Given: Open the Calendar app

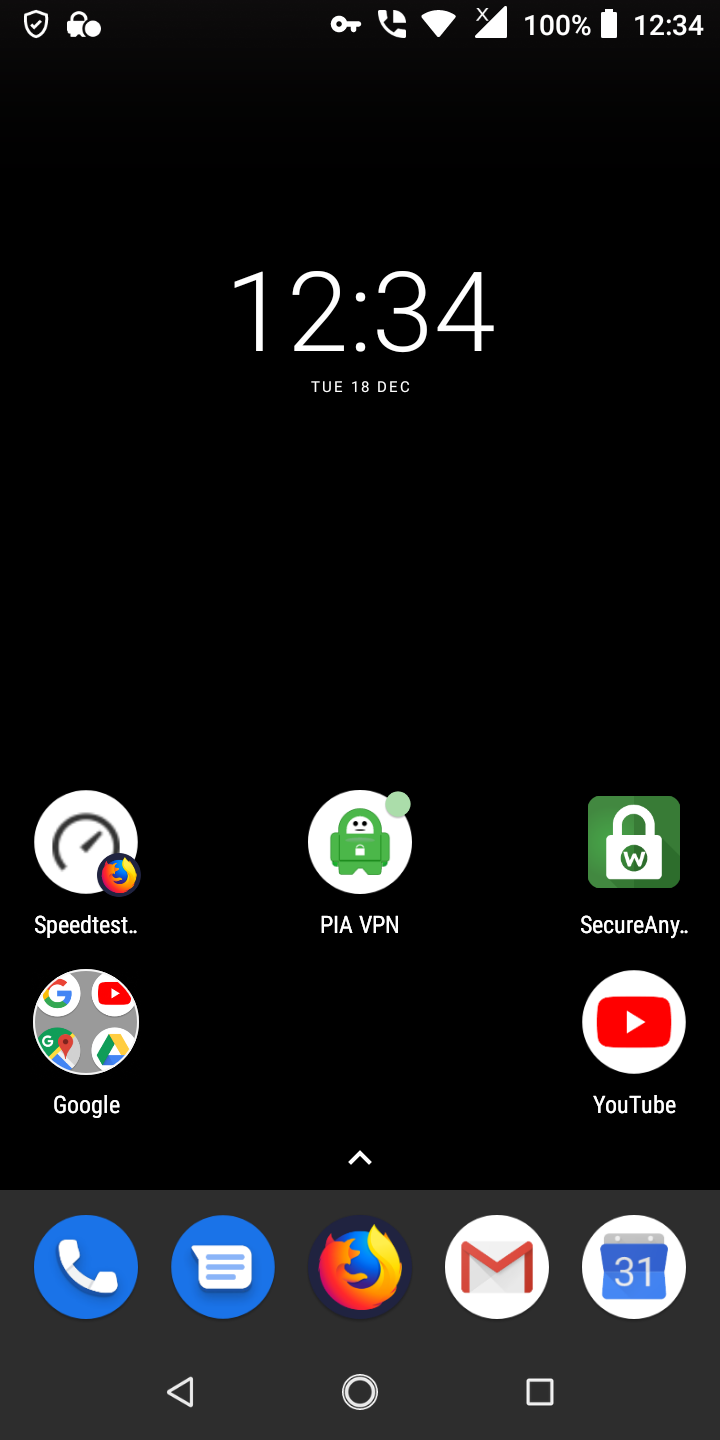Looking at the screenshot, I should (x=634, y=1268).
